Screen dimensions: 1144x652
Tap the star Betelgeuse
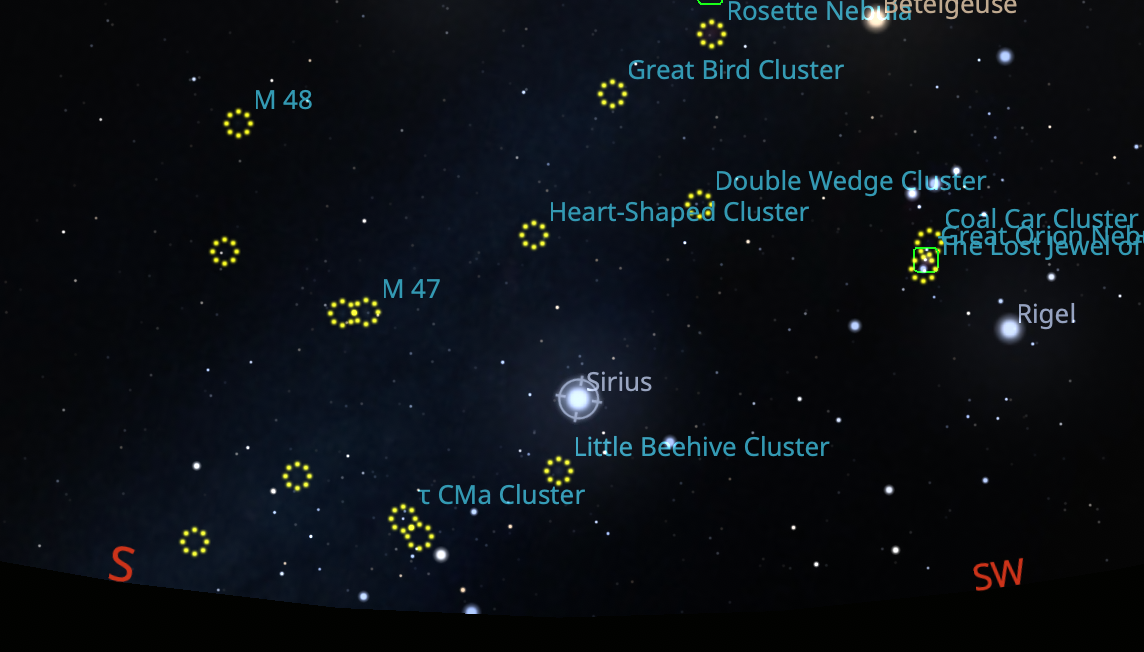[876, 18]
